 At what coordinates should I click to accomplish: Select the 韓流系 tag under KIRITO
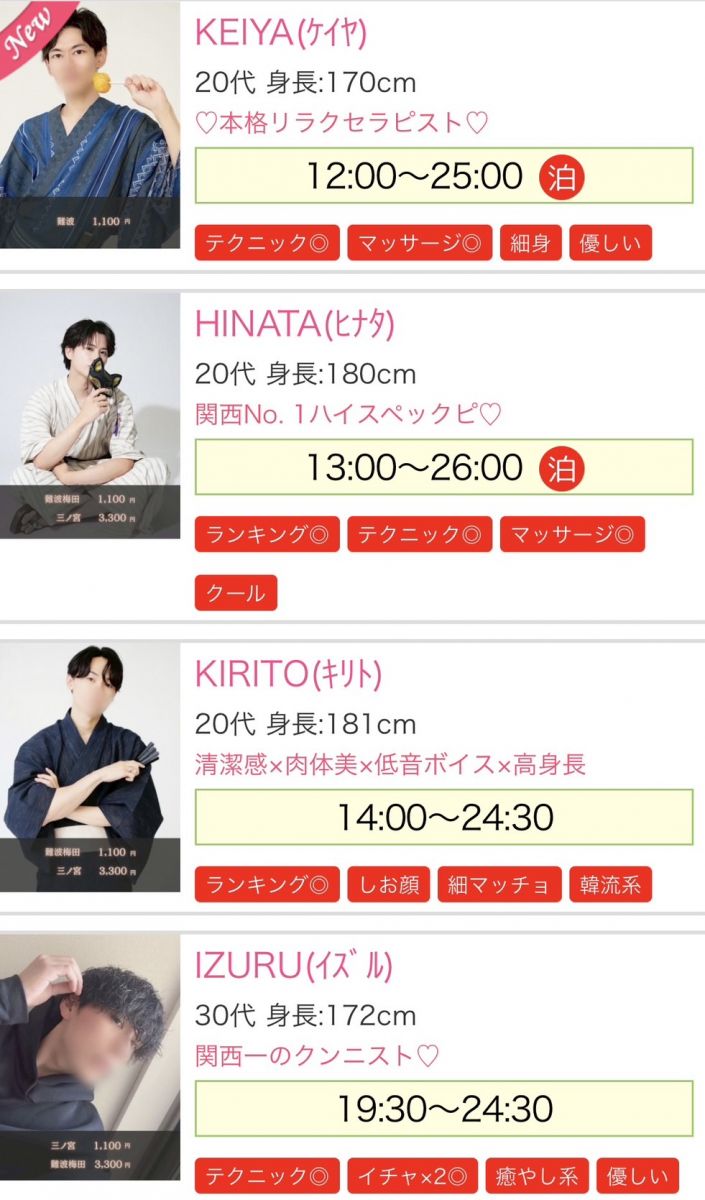tap(610, 884)
